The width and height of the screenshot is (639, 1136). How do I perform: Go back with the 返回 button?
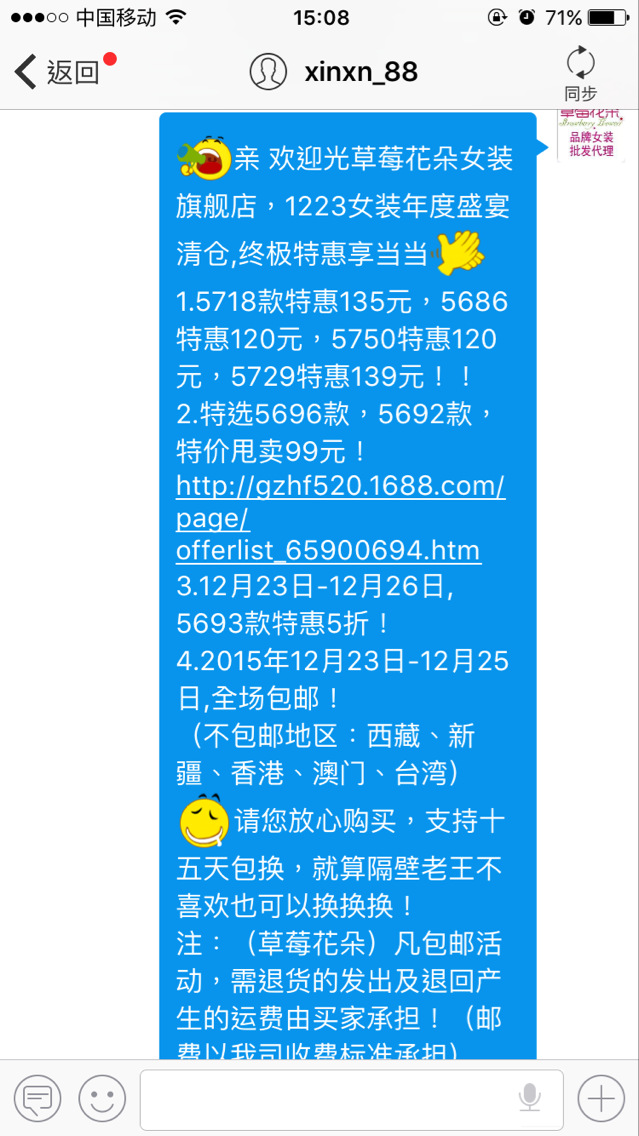[60, 72]
